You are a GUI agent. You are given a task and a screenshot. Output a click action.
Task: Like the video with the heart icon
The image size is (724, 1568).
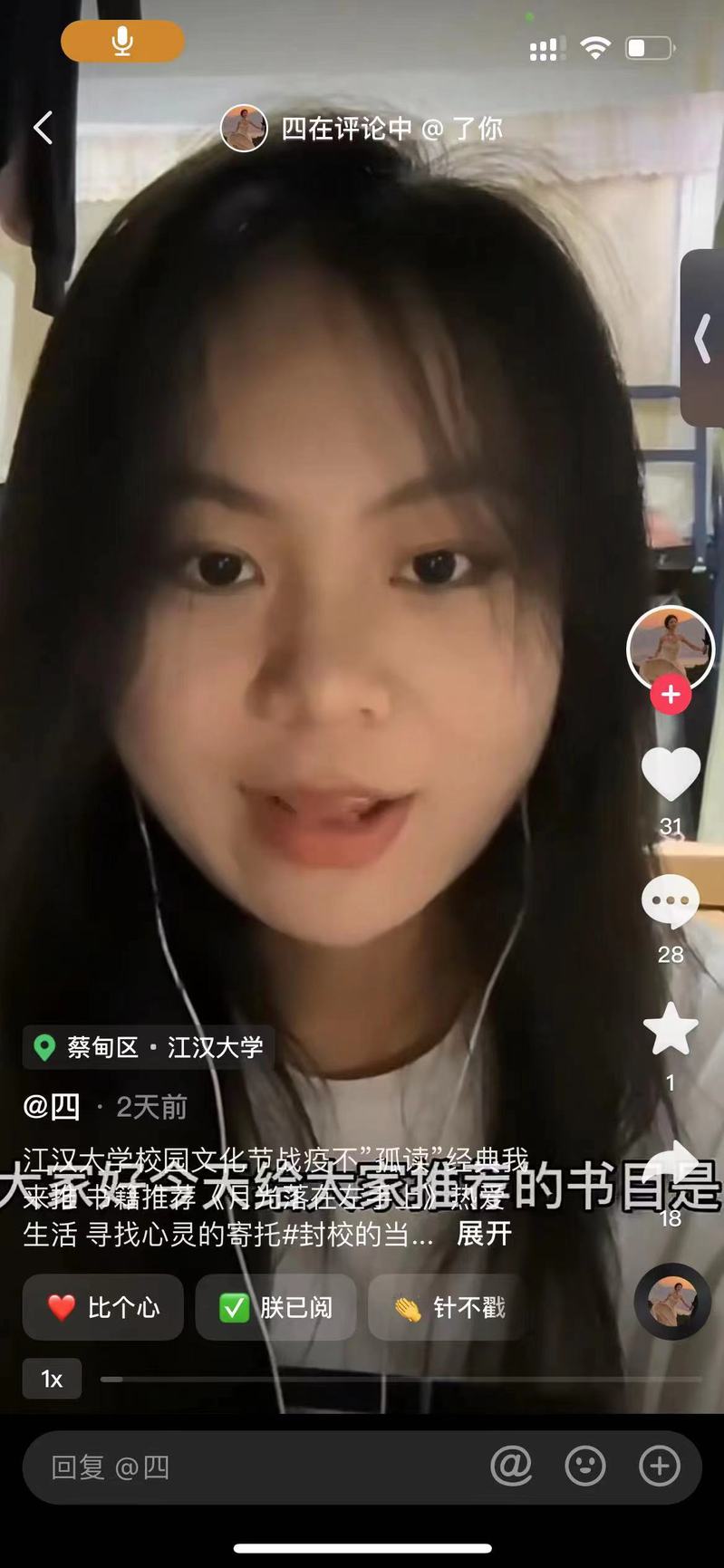point(671,773)
